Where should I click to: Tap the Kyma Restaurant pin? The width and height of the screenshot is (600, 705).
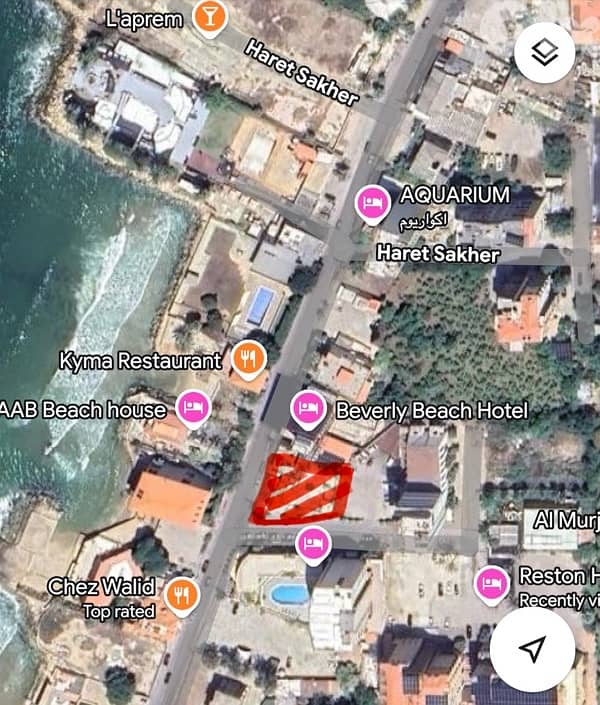coord(248,358)
